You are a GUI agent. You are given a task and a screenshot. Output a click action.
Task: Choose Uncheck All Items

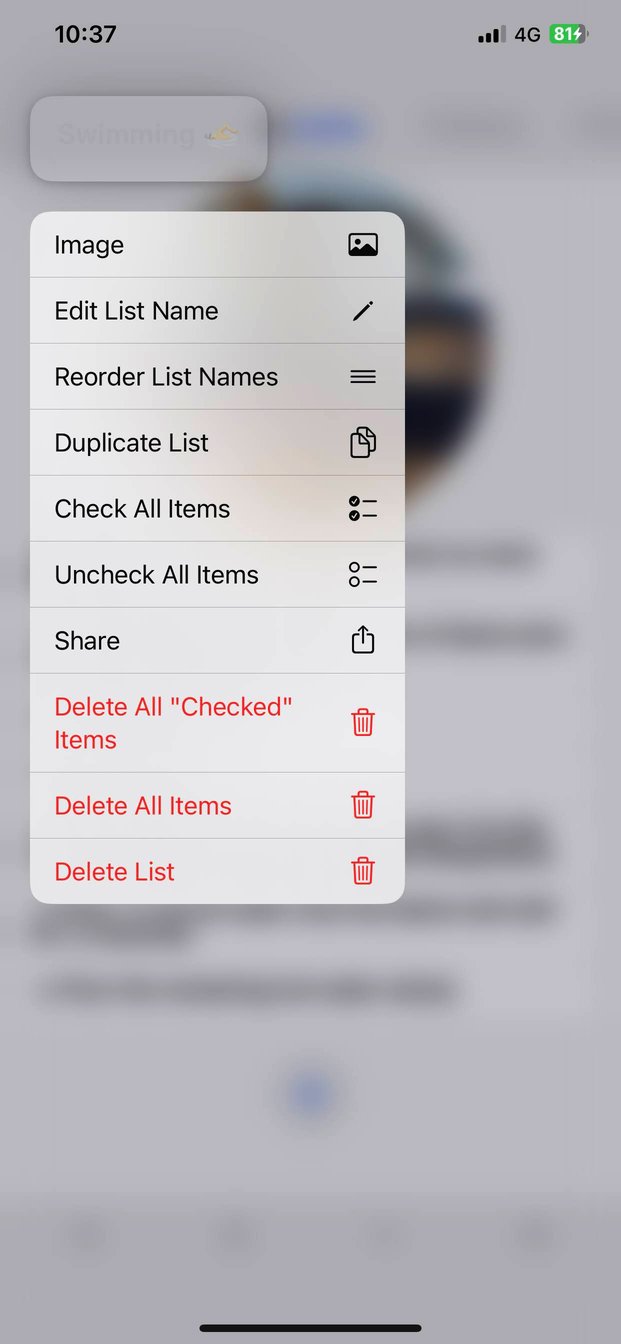click(x=216, y=575)
